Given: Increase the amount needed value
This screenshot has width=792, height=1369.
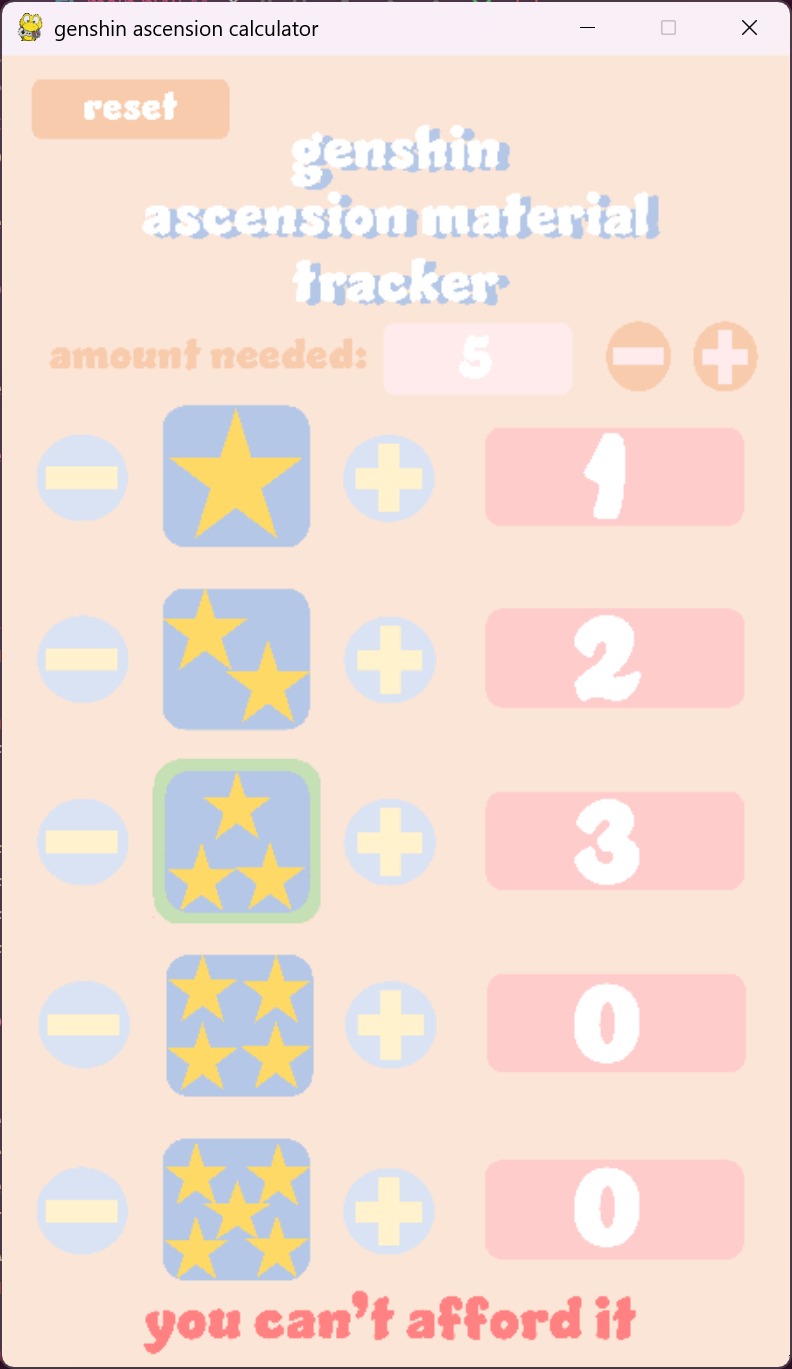Looking at the screenshot, I should [x=725, y=356].
